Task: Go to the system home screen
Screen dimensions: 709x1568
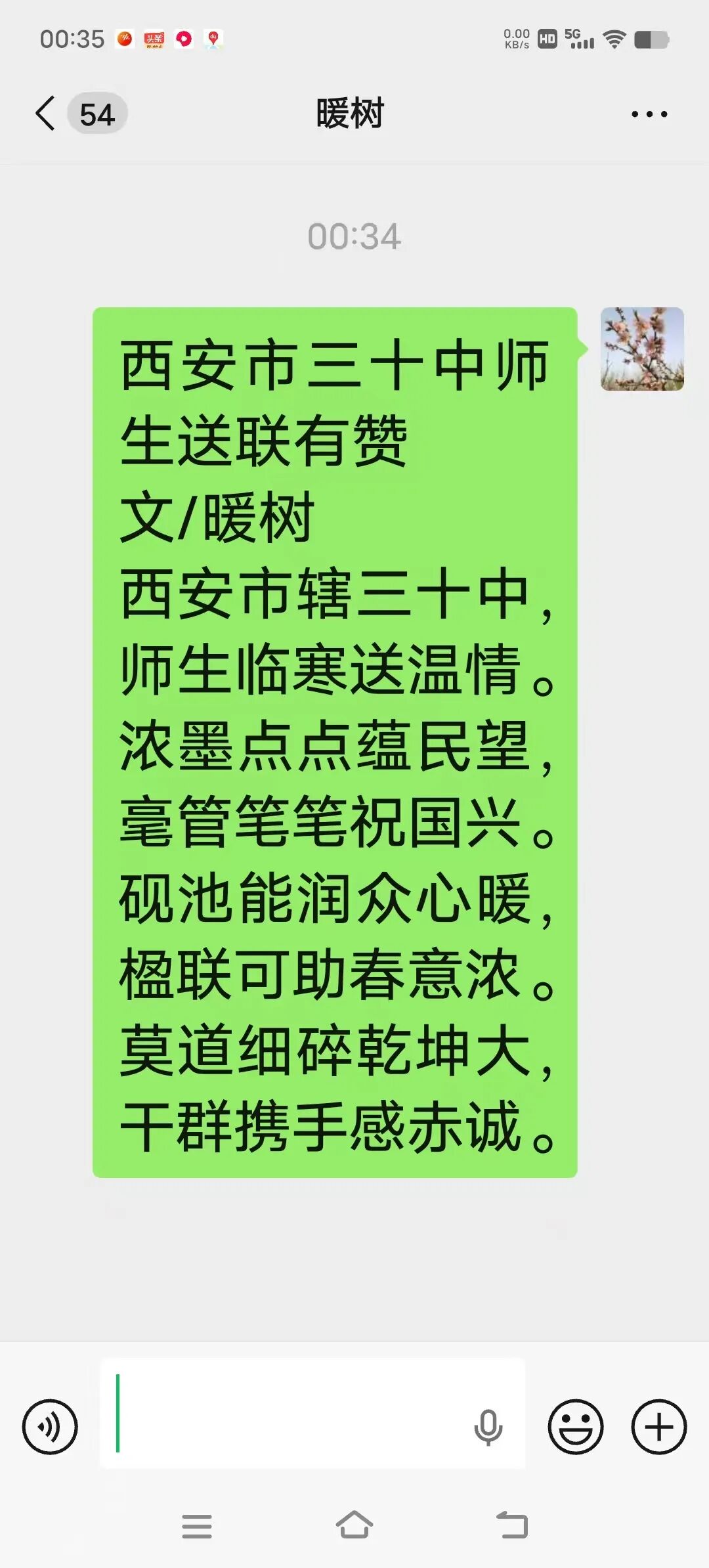Action: click(354, 1525)
